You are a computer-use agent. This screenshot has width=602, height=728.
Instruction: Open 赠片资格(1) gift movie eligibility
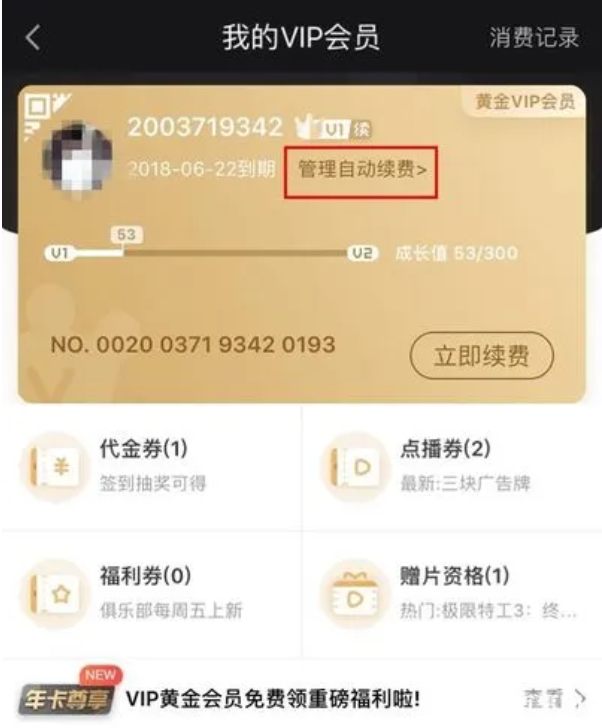pos(450,592)
